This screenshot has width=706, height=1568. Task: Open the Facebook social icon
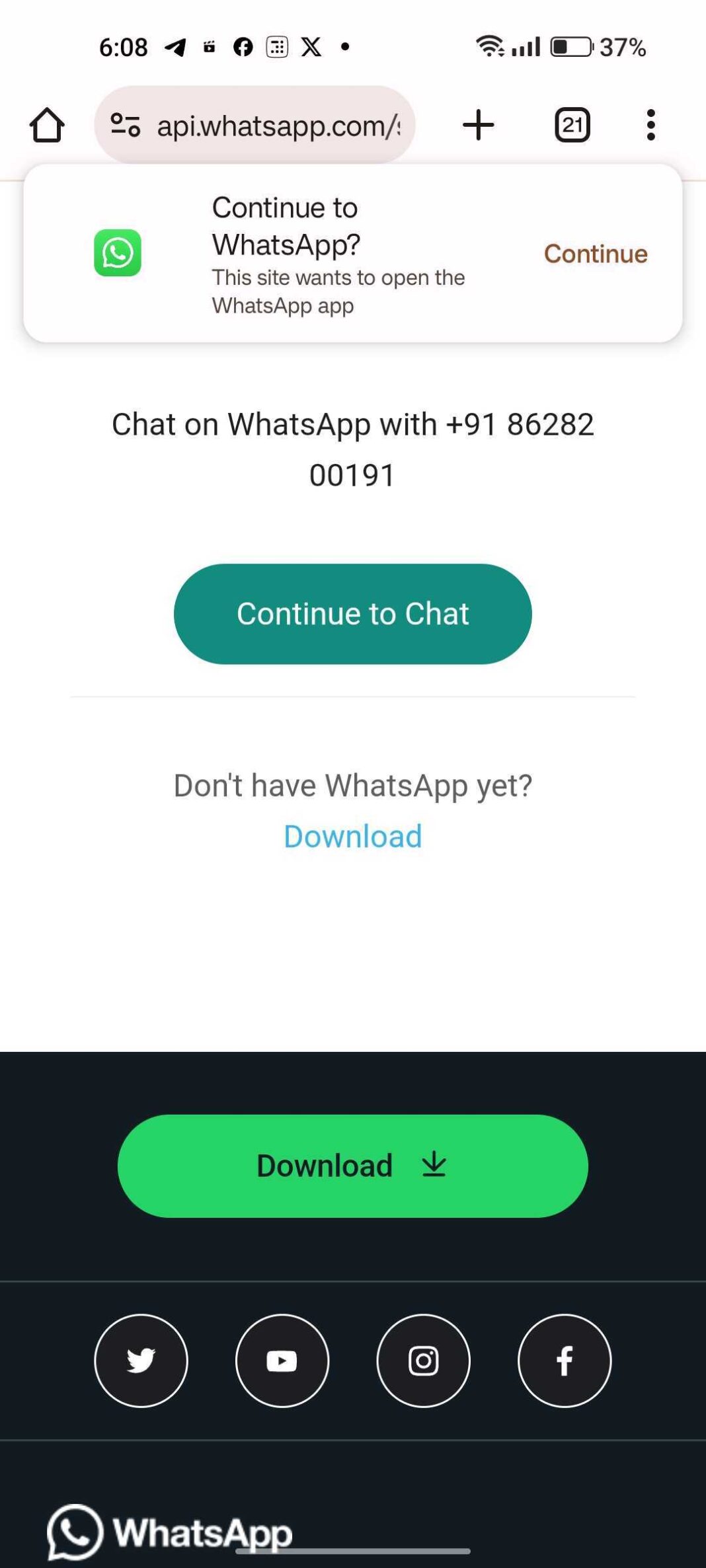pyautogui.click(x=565, y=1361)
